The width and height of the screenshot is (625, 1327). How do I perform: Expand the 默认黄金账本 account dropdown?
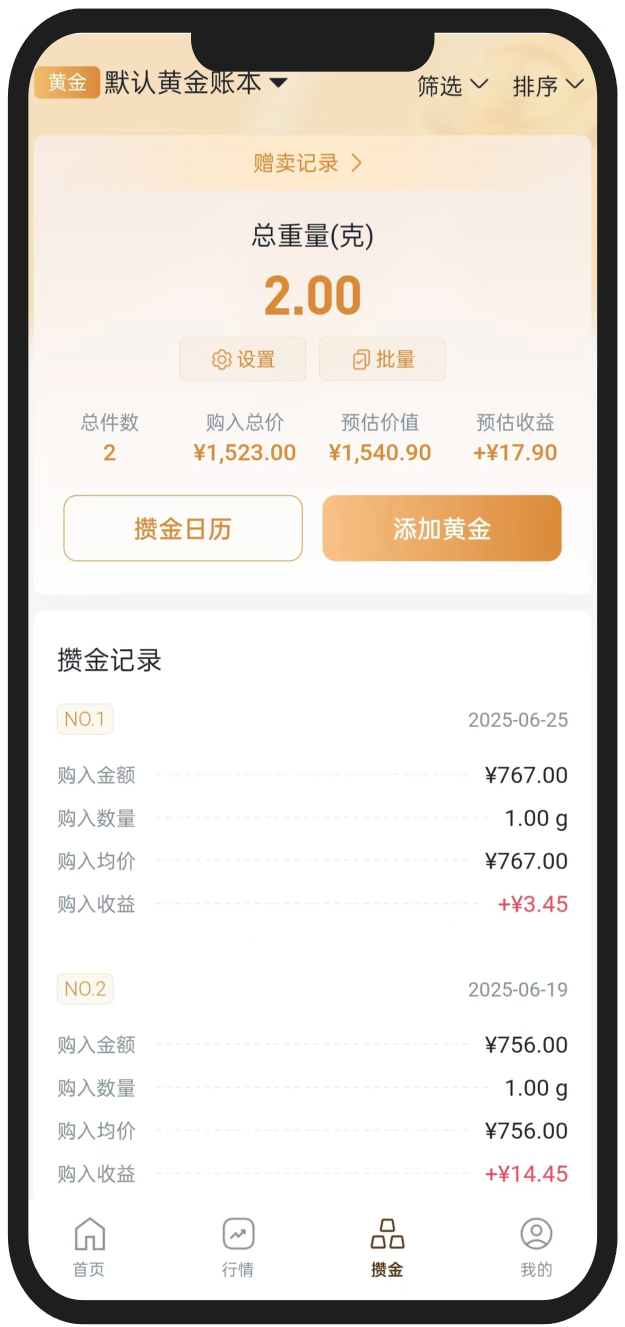coord(195,83)
